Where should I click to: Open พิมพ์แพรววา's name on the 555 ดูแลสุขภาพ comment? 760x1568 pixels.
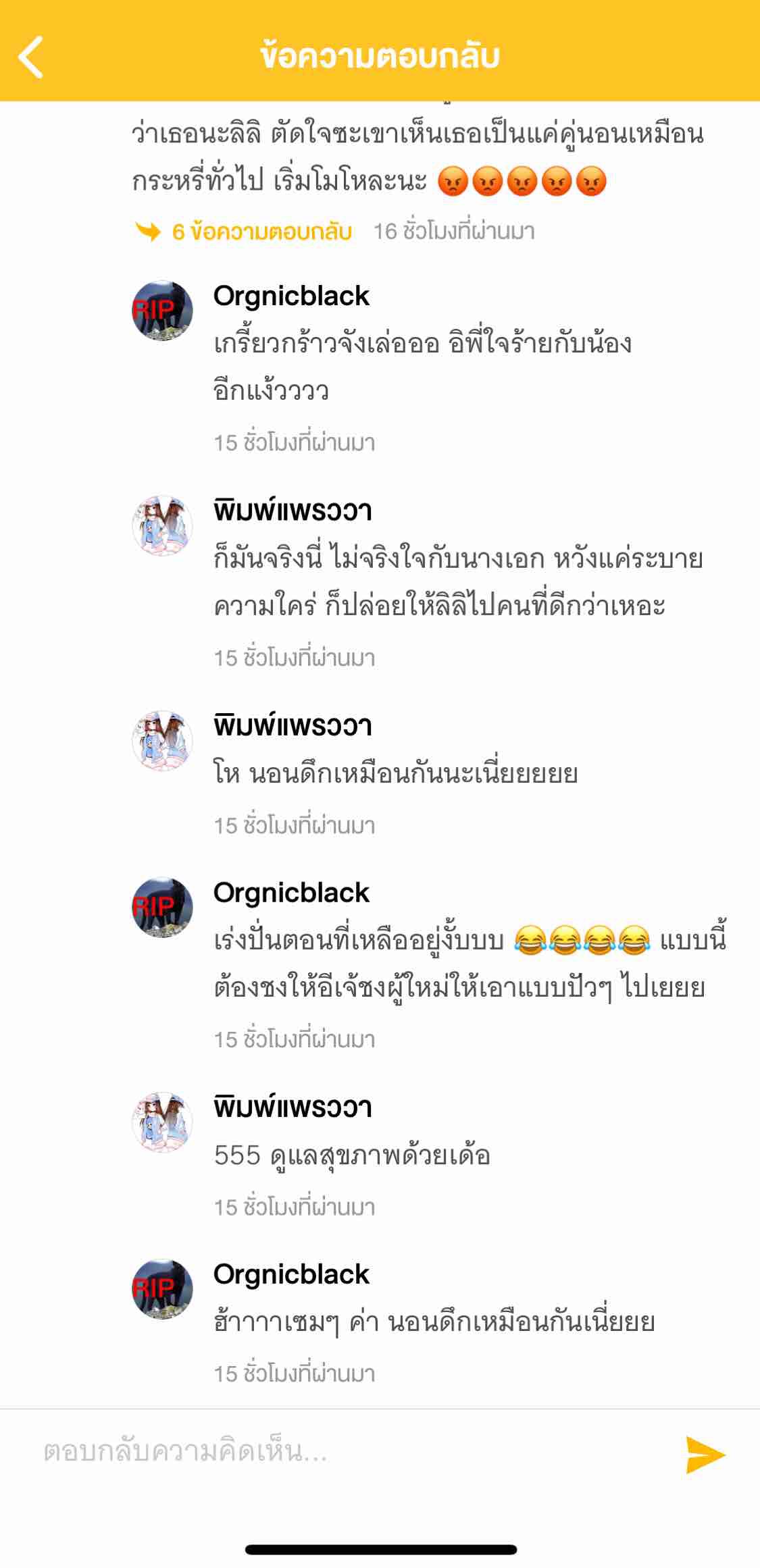(x=293, y=1107)
